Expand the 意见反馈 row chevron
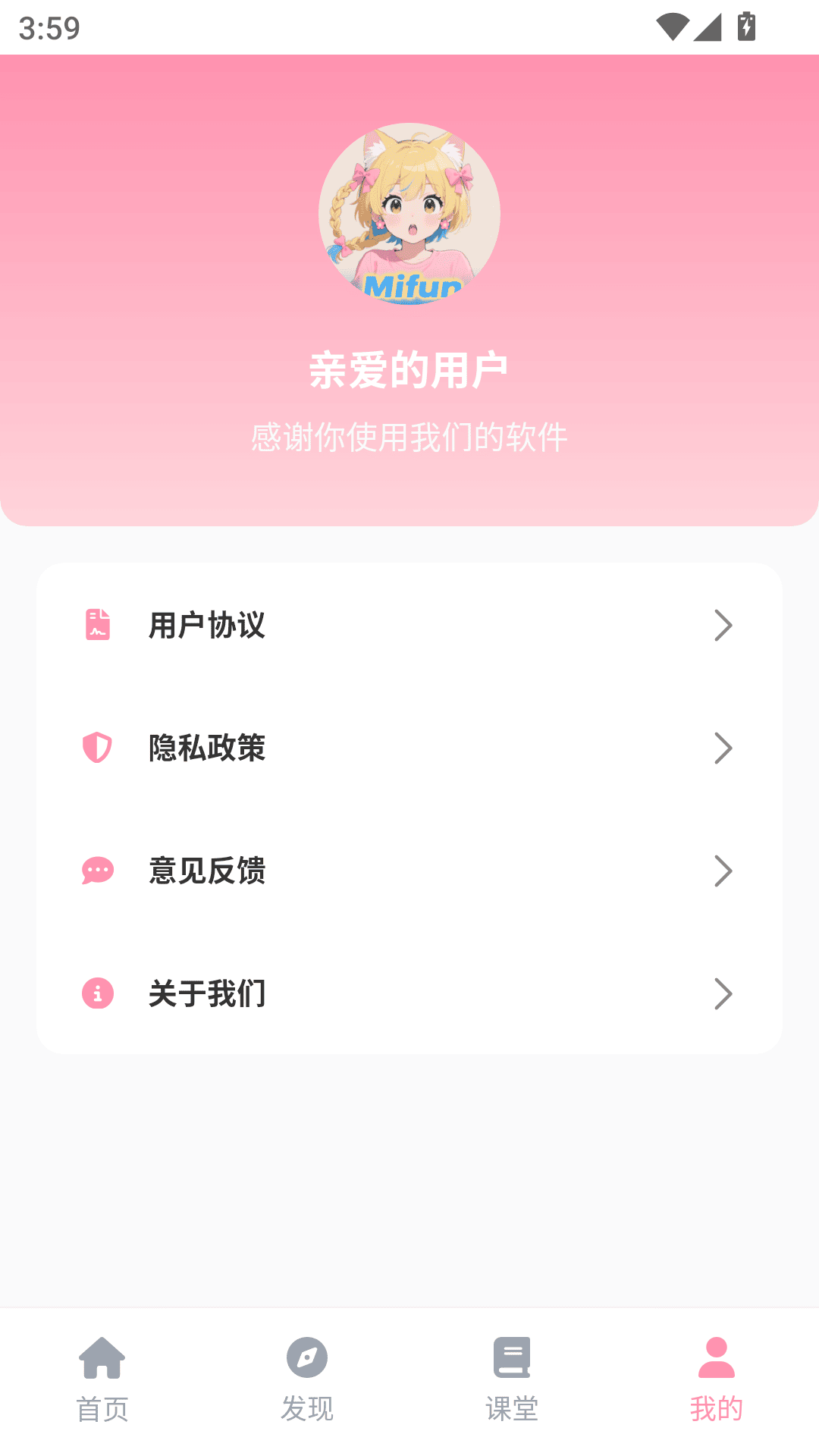This screenshot has width=819, height=1456. coord(723,871)
